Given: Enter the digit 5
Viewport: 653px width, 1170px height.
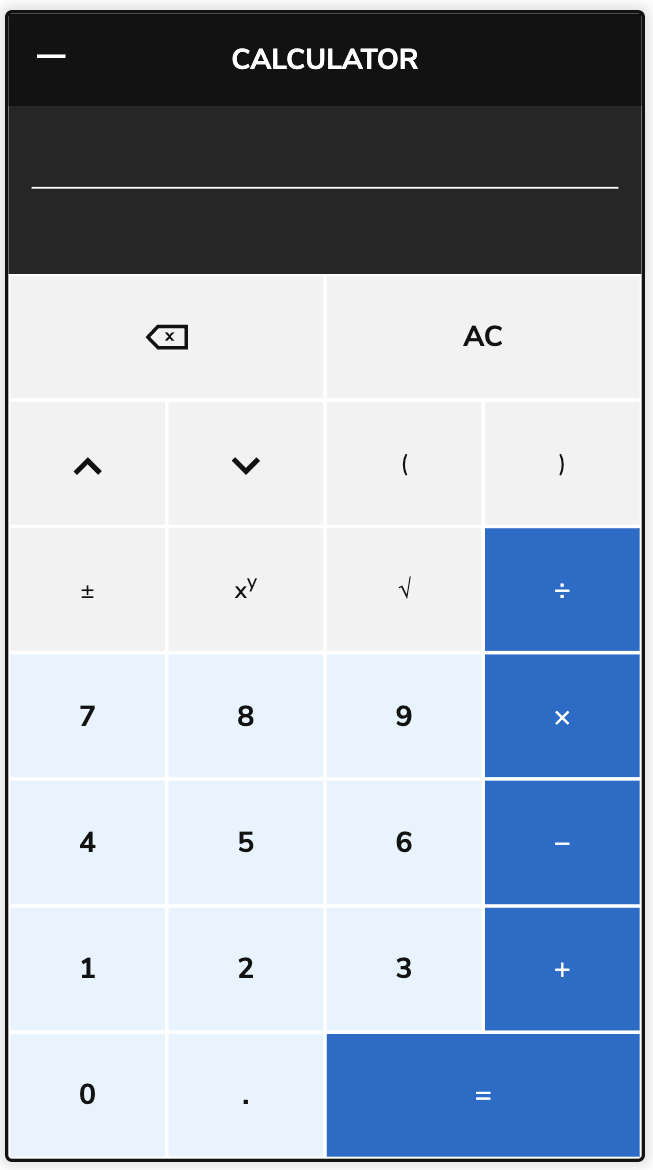Looking at the screenshot, I should pos(246,843).
